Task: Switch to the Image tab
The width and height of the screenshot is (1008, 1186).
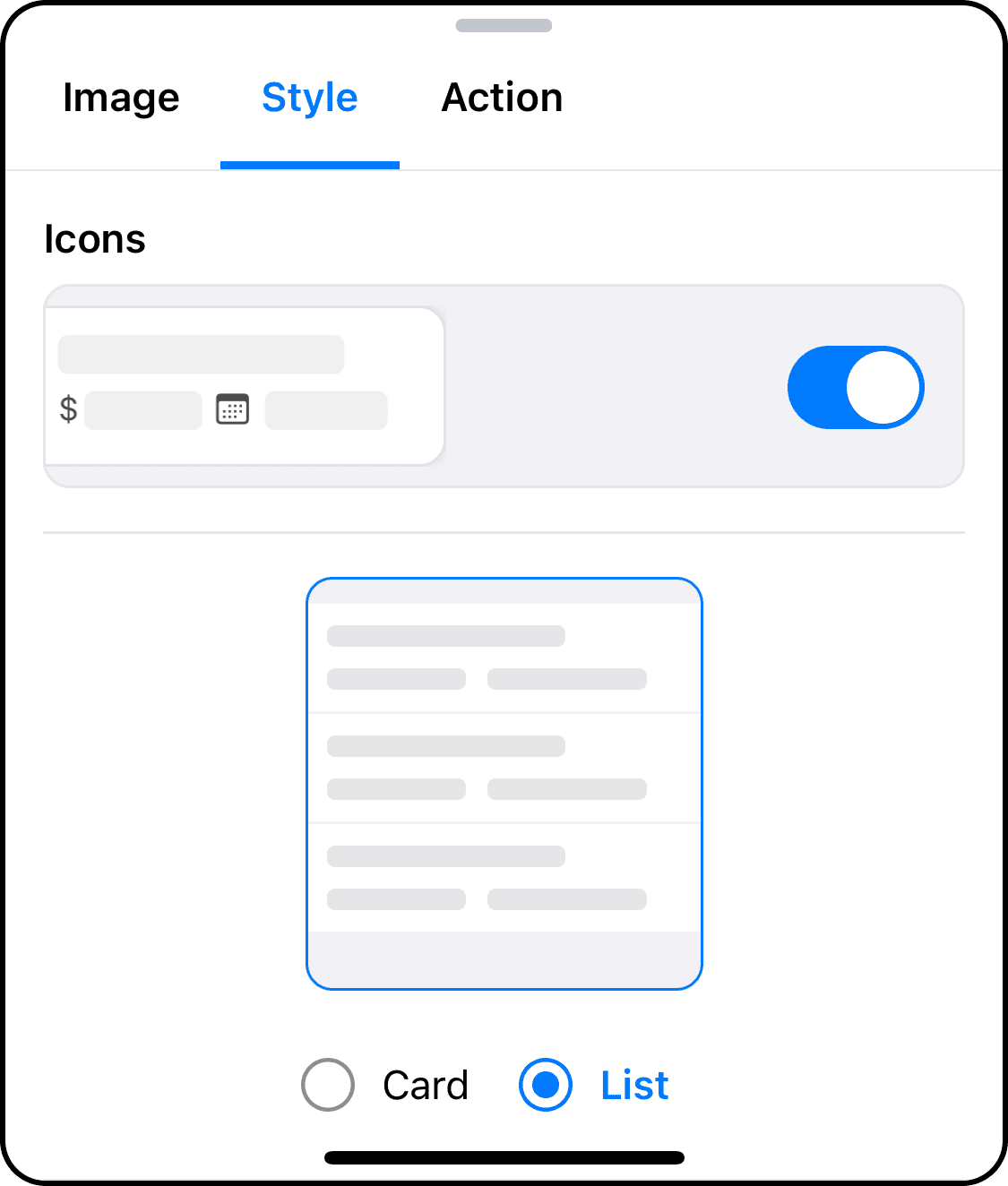Action: point(121,98)
